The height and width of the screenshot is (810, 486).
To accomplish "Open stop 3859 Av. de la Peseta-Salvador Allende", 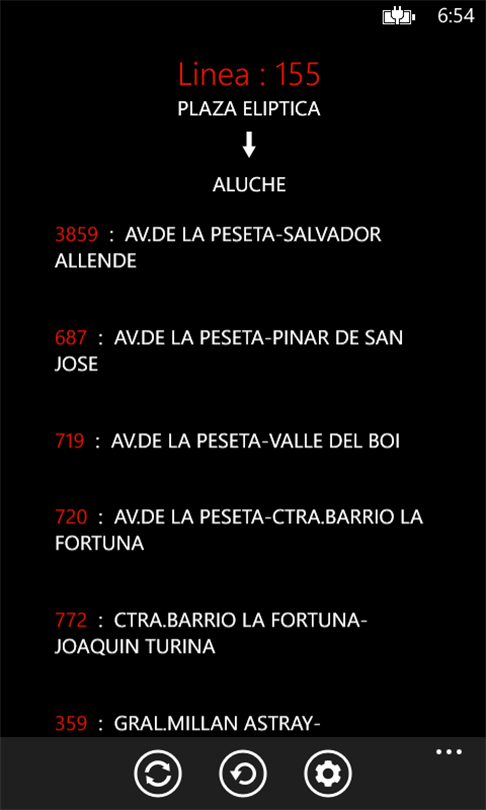I will [x=218, y=247].
